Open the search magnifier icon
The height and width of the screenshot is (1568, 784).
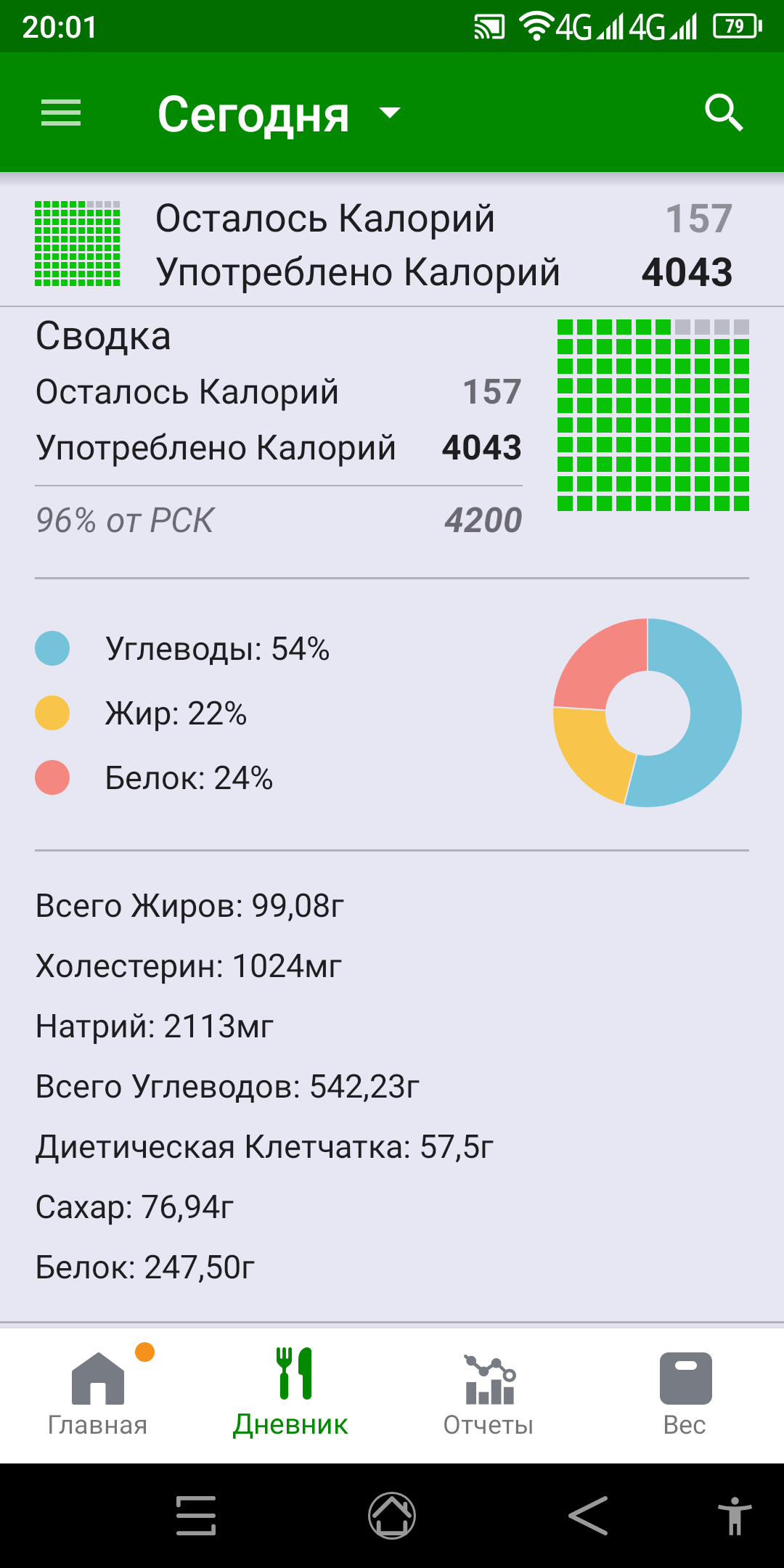pos(724,113)
